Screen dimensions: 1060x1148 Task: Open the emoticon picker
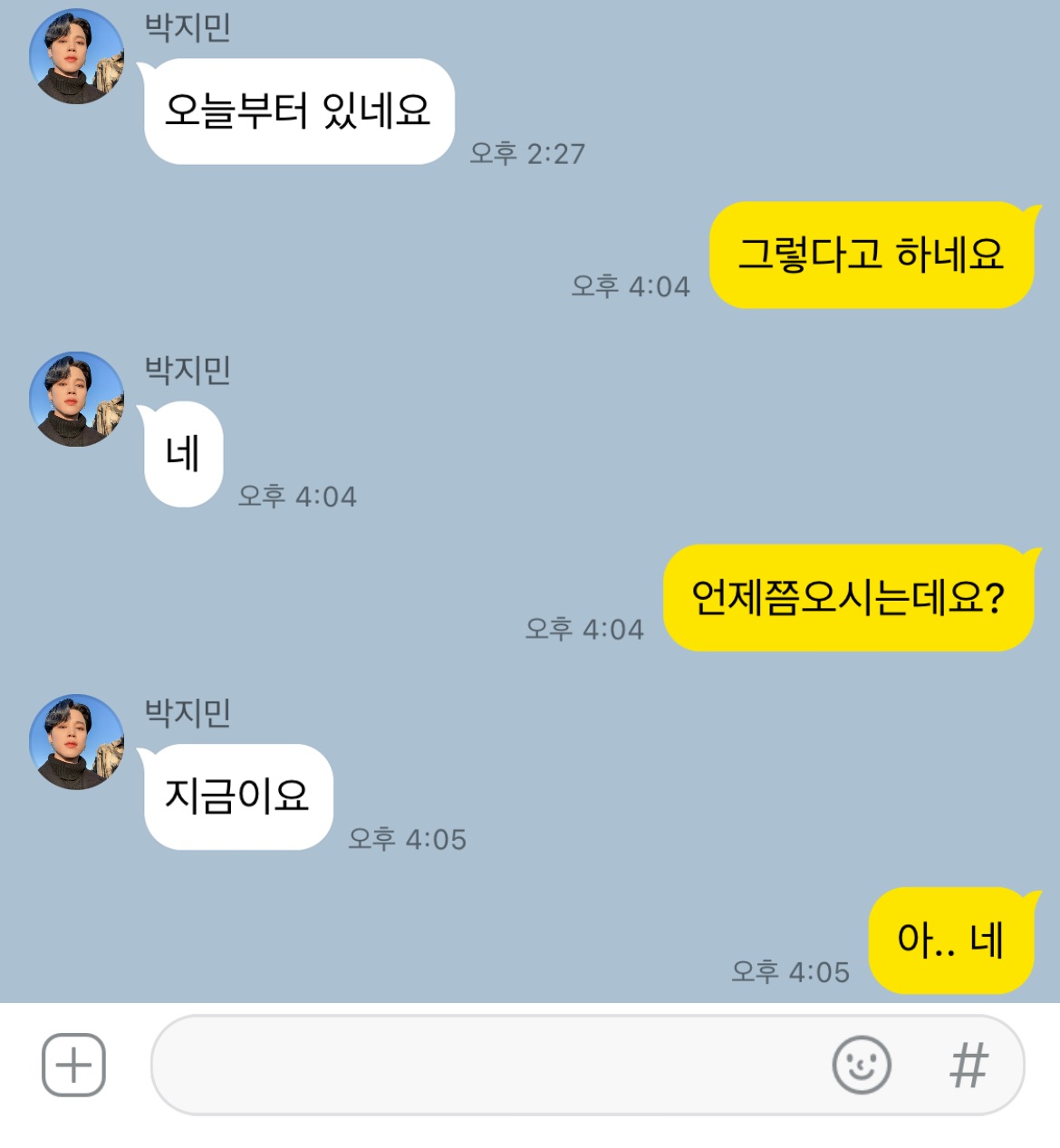click(861, 1065)
